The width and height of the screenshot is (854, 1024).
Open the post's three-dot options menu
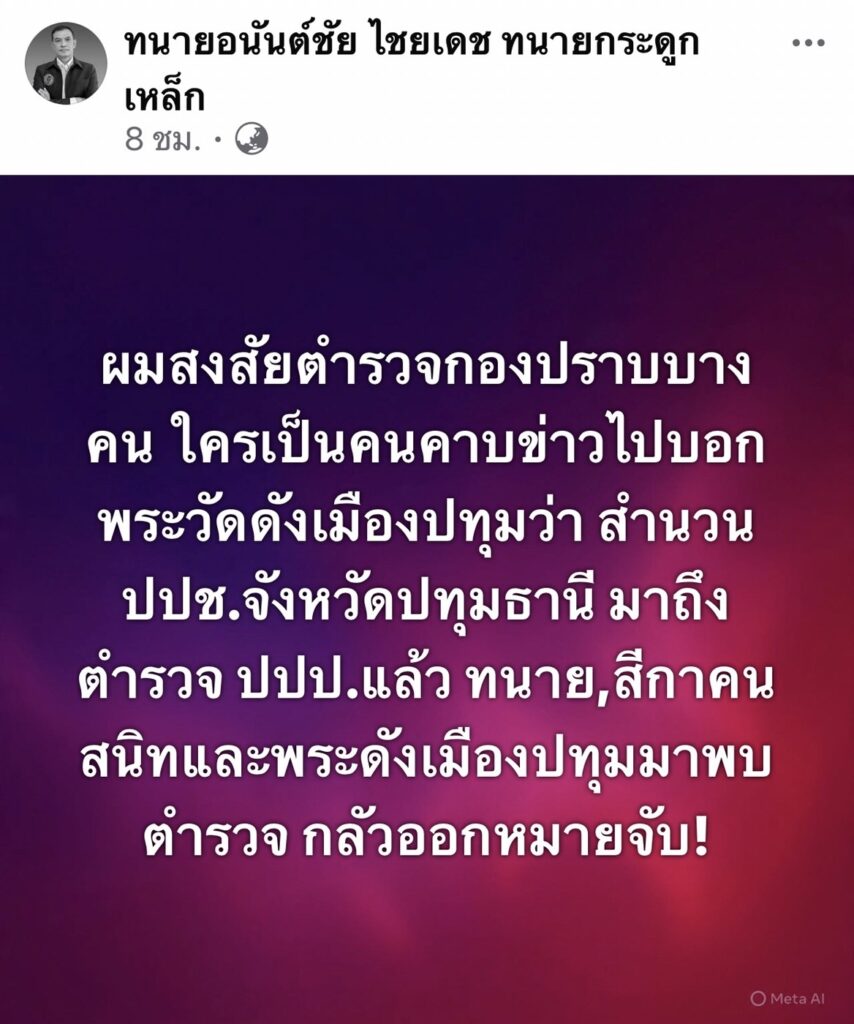pyautogui.click(x=808, y=44)
